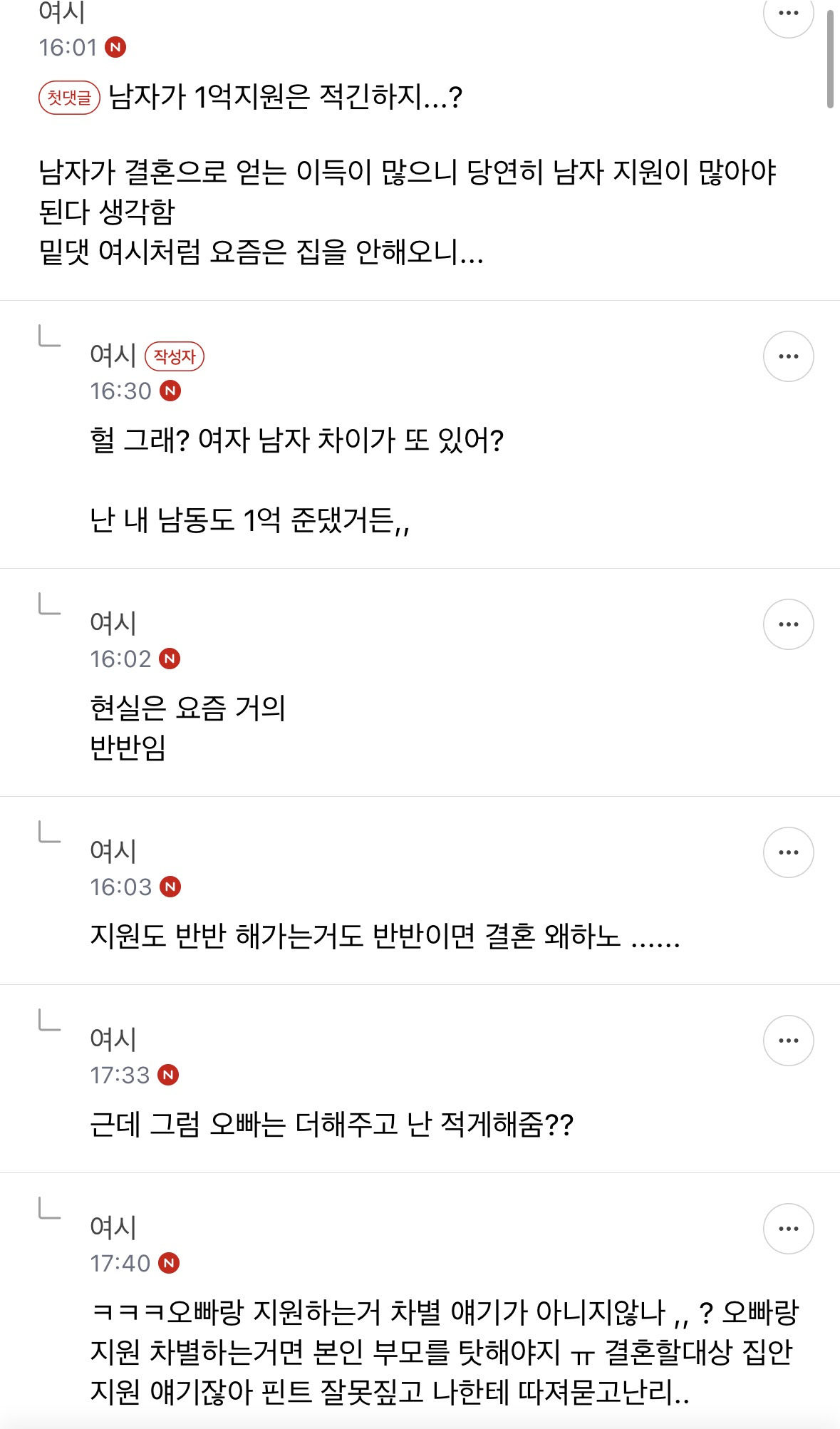Open more options on the 16:30 author reply

(x=788, y=356)
